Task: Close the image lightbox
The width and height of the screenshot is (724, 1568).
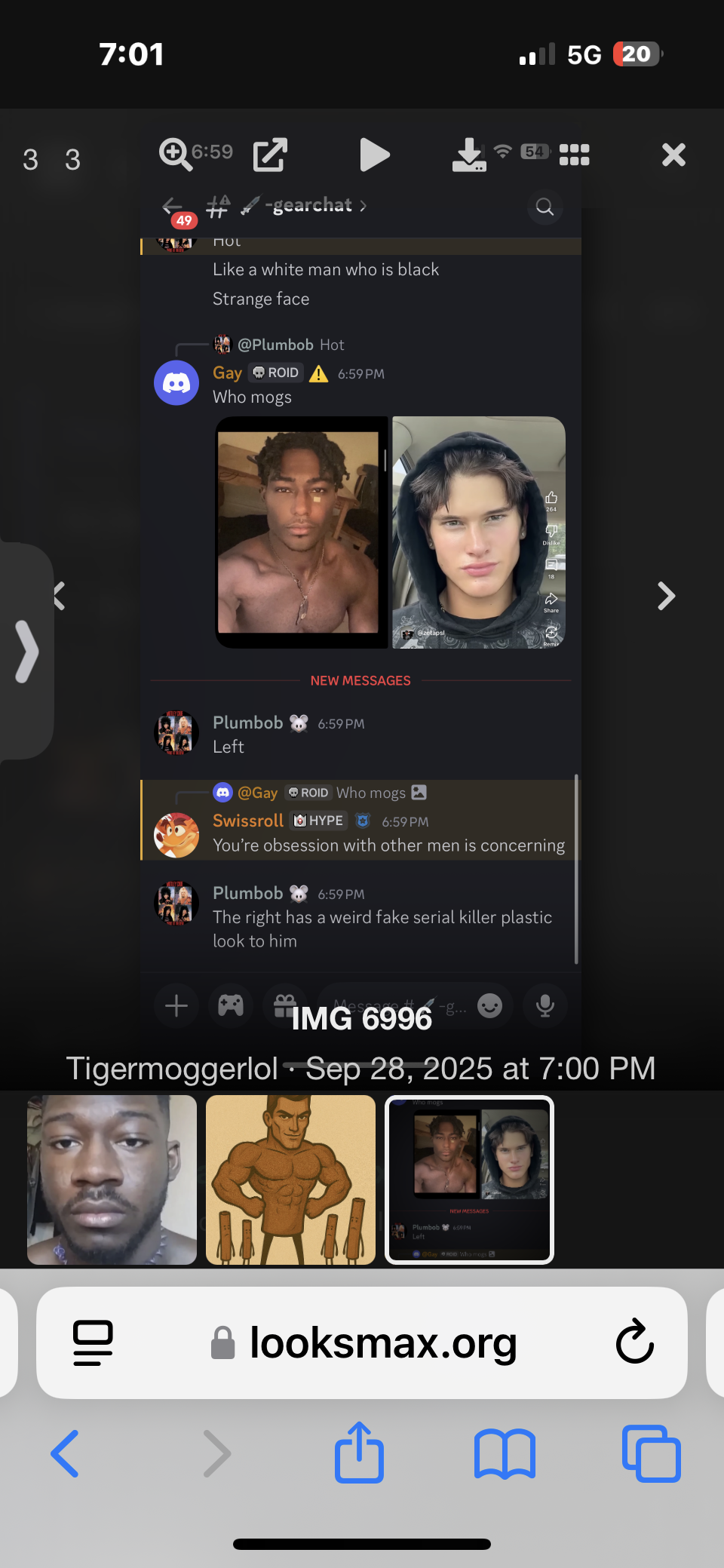Action: tap(673, 155)
